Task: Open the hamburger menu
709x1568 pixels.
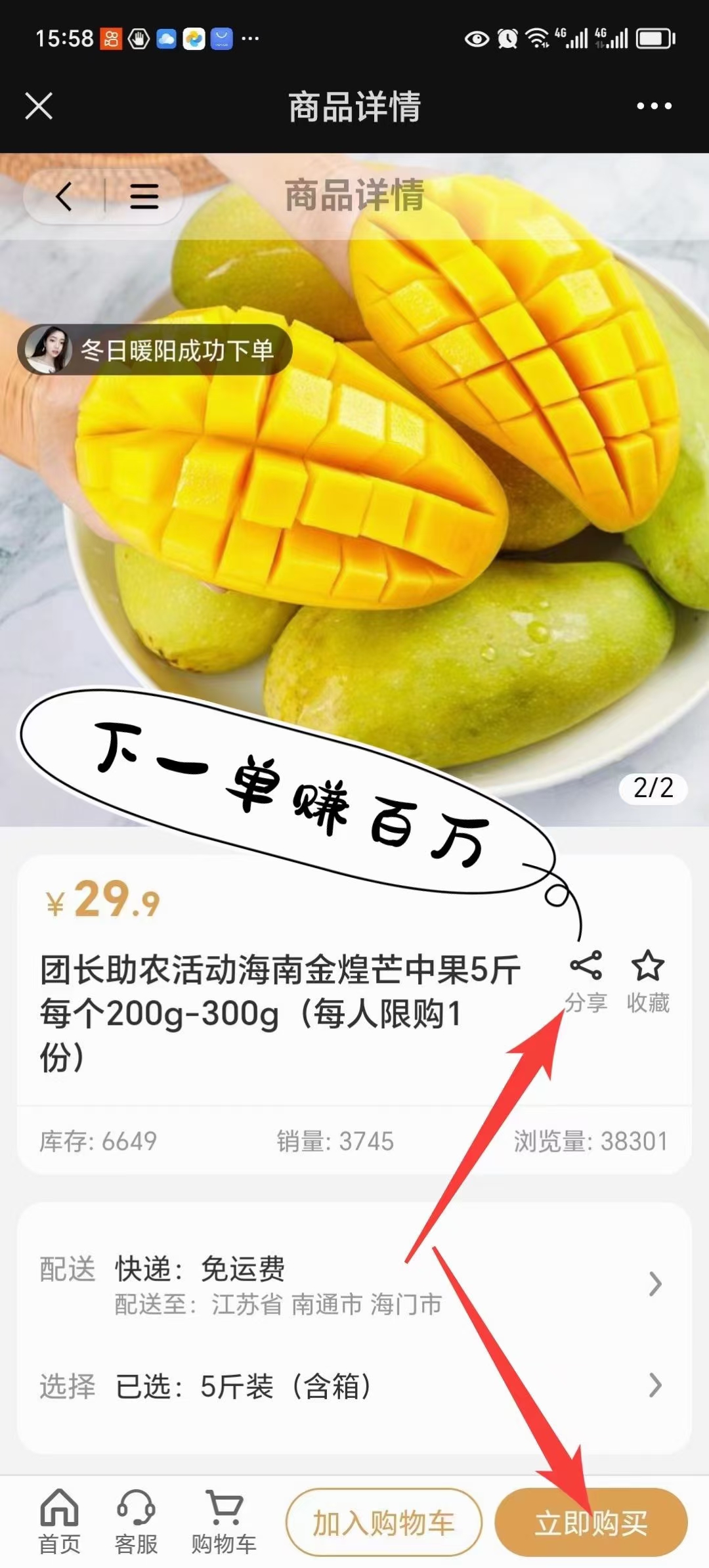Action: [144, 196]
